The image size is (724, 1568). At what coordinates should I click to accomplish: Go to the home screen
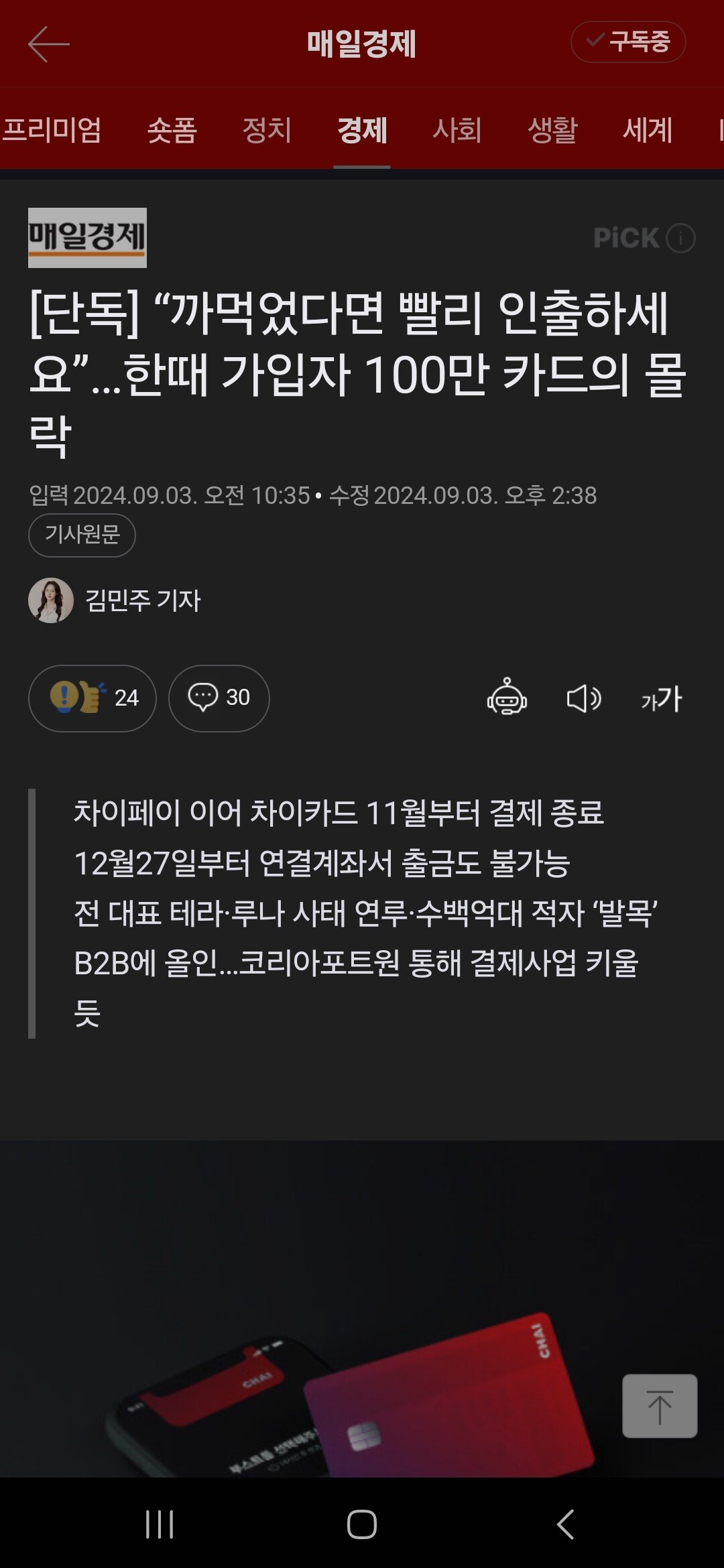pos(362,1524)
